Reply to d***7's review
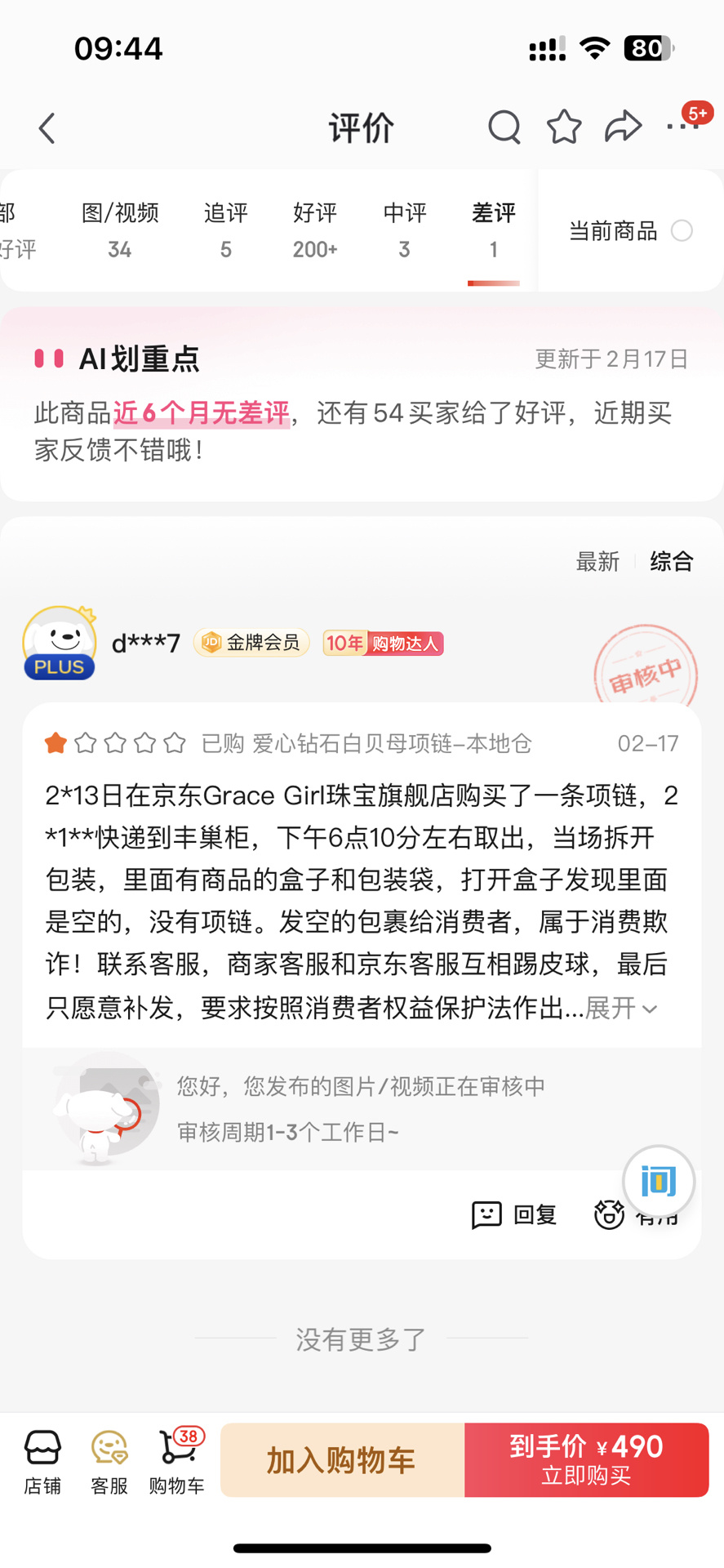 click(514, 1215)
